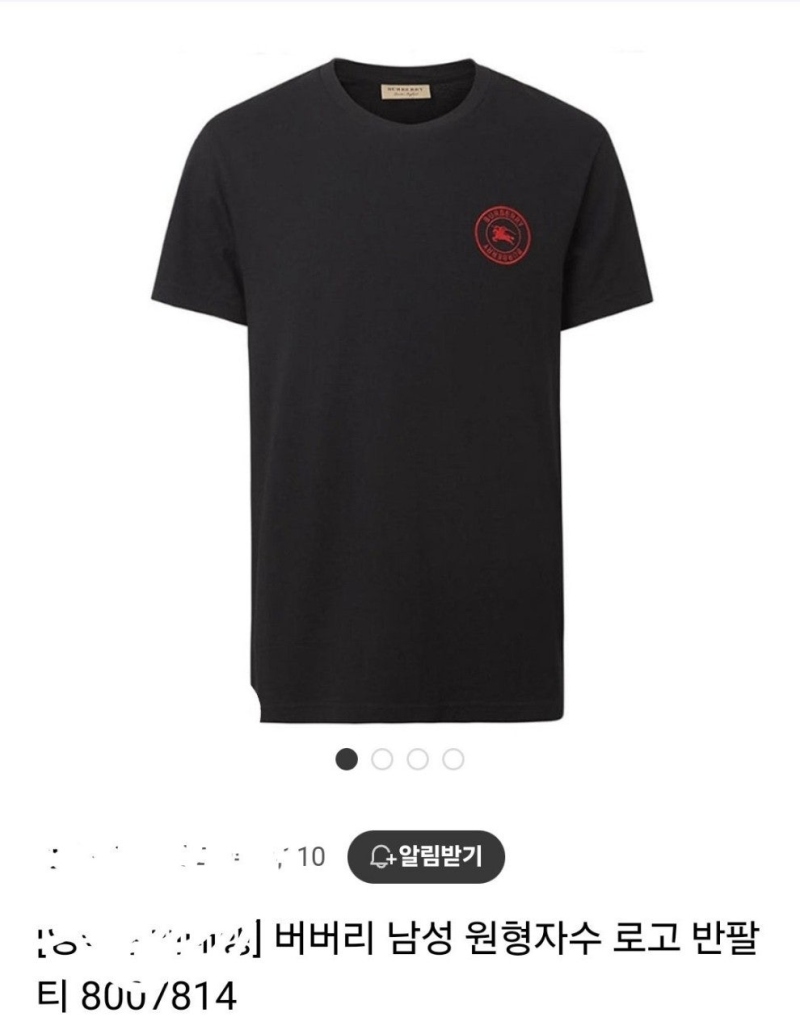Go to the fourth image indicator dot
Viewport: 800px width, 1034px height.
coord(453,760)
